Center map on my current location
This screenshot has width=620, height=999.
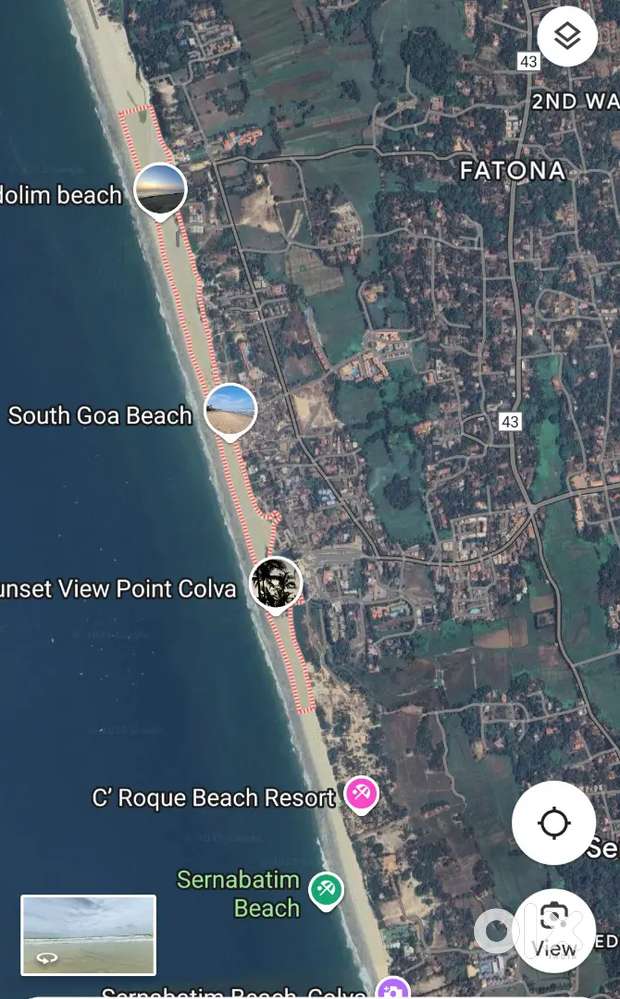(553, 823)
